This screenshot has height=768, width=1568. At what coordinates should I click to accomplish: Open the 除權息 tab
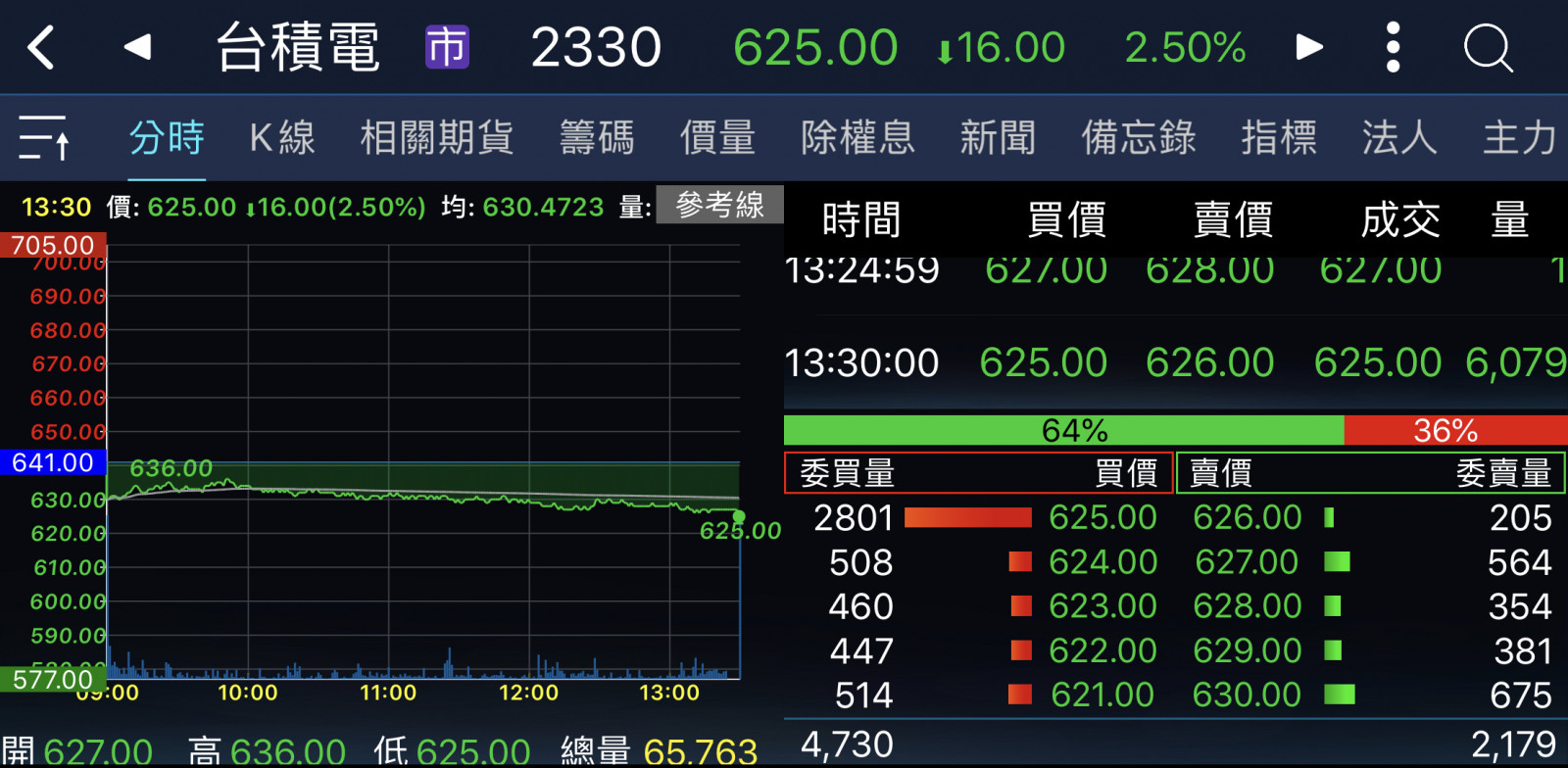(857, 138)
